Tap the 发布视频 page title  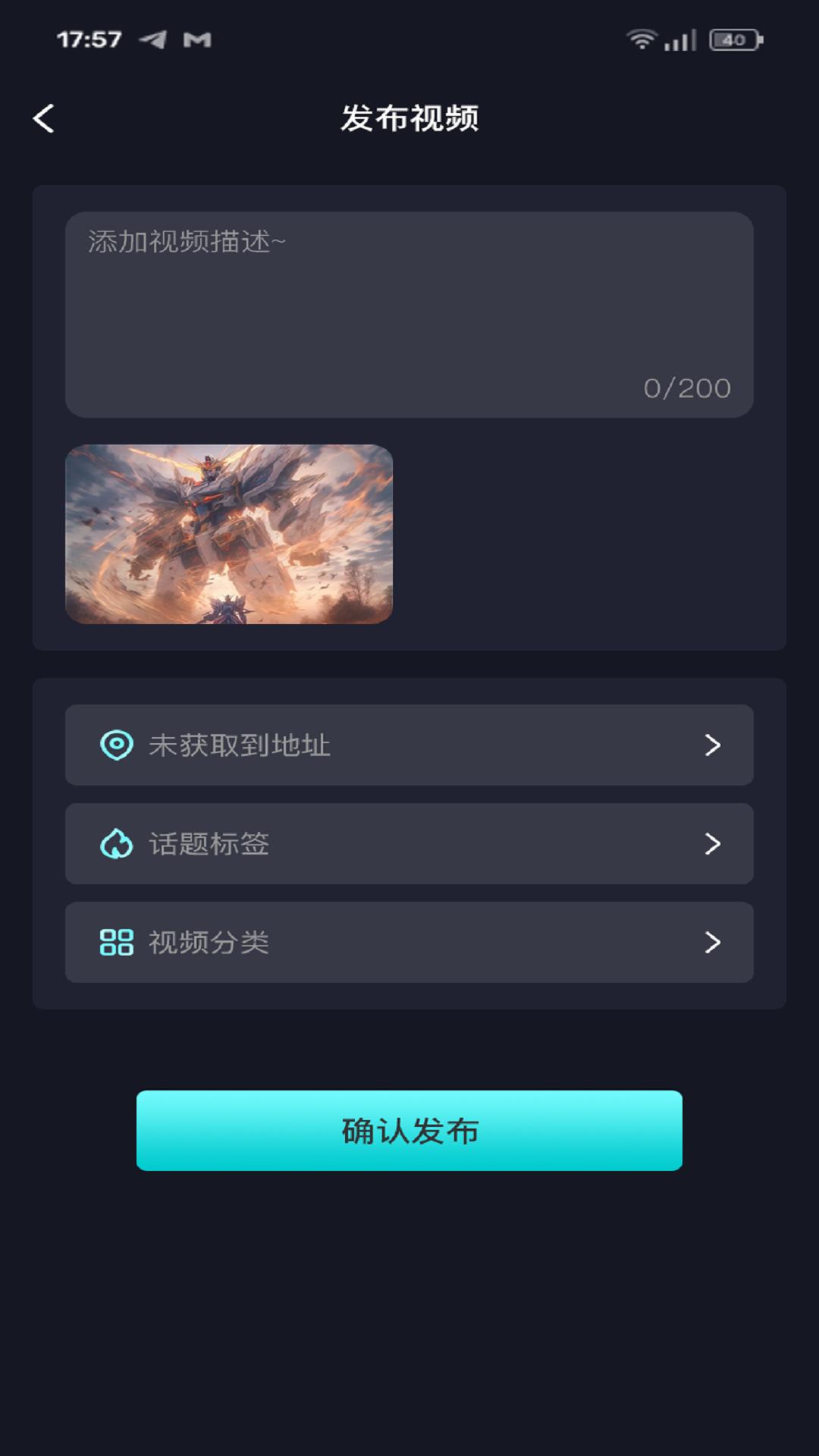pyautogui.click(x=409, y=118)
